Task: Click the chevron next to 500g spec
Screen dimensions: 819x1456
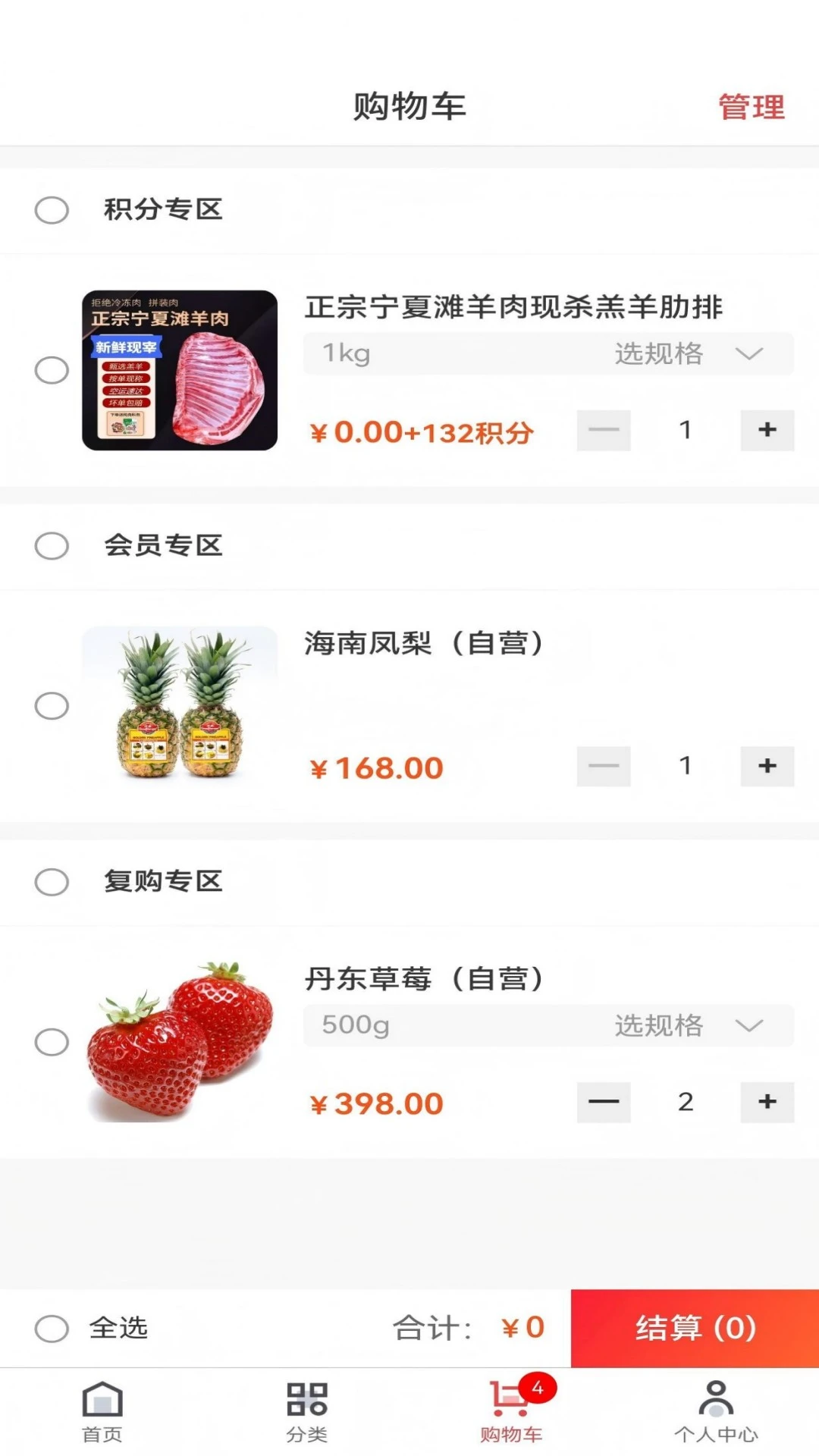Action: point(748,1025)
